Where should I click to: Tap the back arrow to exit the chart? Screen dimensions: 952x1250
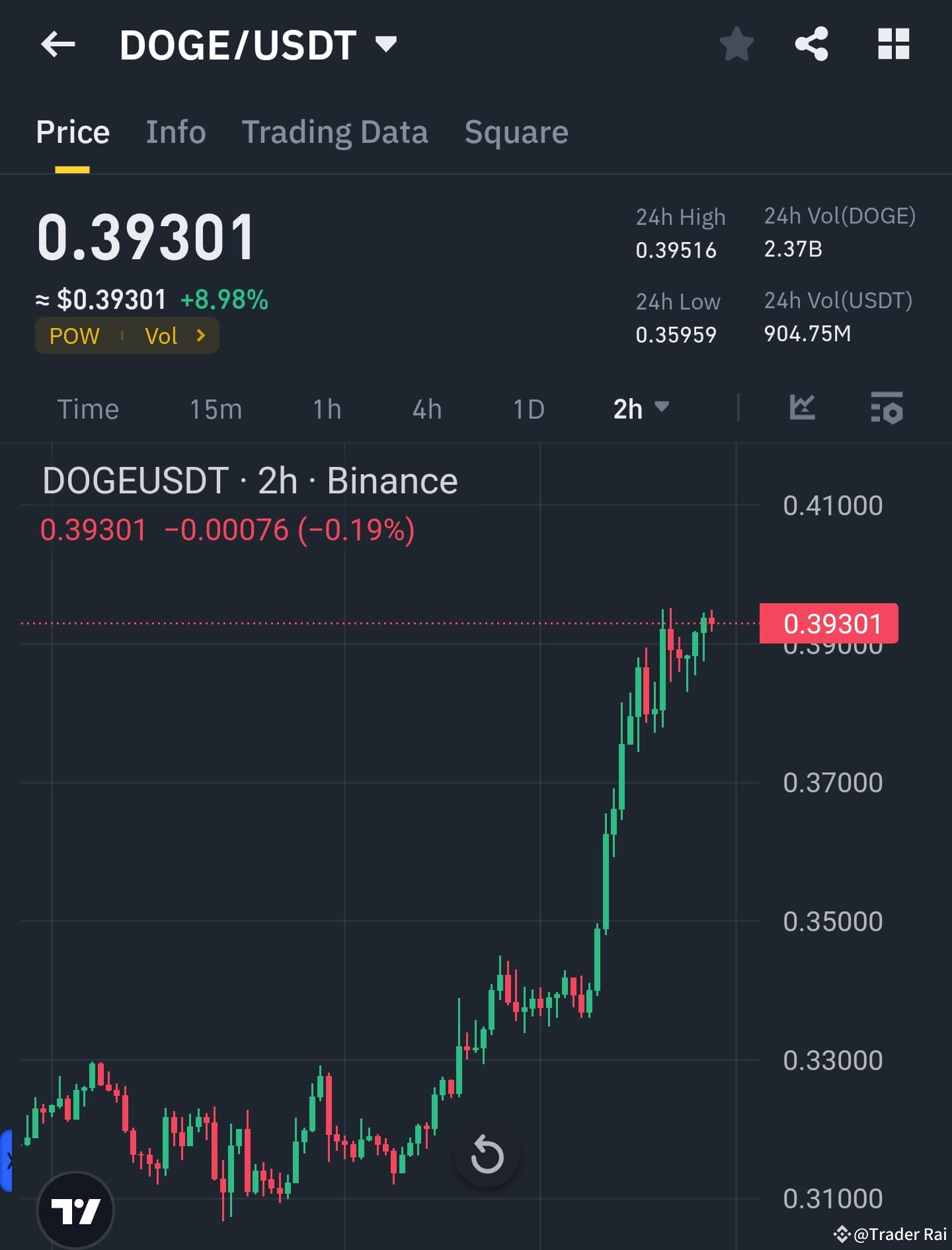pyautogui.click(x=57, y=45)
